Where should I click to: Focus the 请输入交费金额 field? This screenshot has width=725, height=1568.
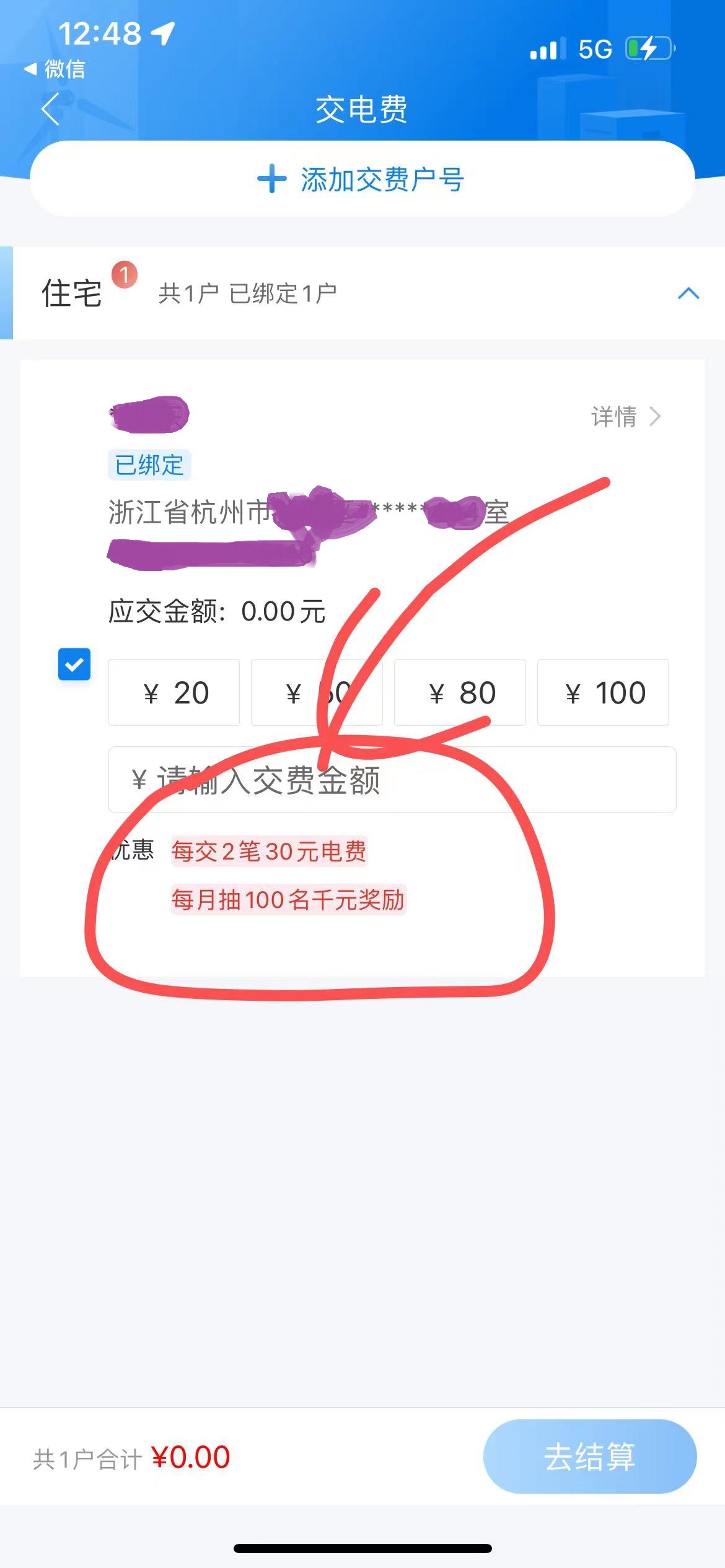(x=392, y=780)
